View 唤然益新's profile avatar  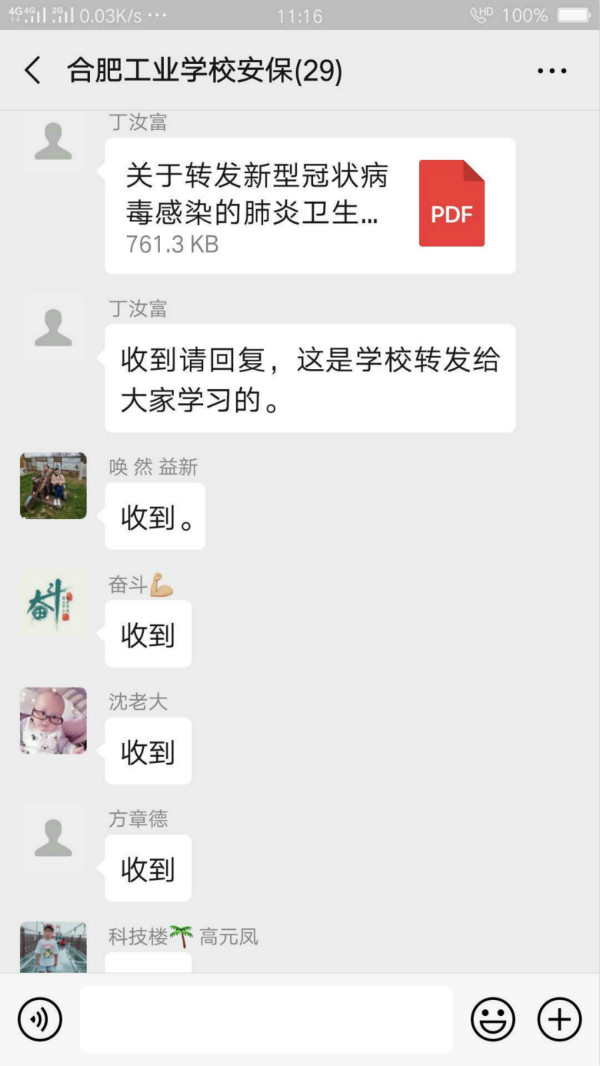coord(53,485)
